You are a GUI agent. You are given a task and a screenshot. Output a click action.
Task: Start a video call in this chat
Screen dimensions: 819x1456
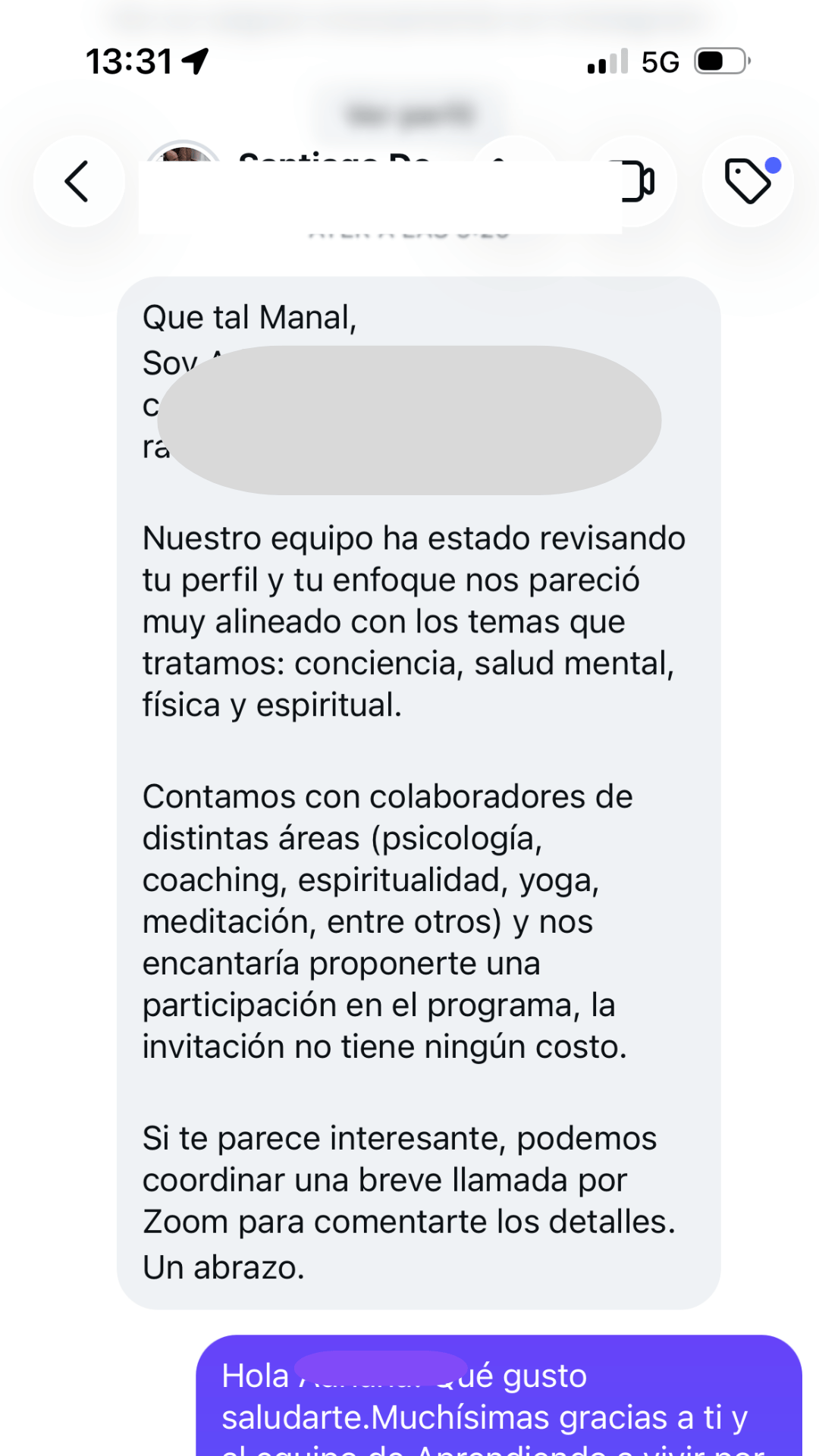point(634,181)
